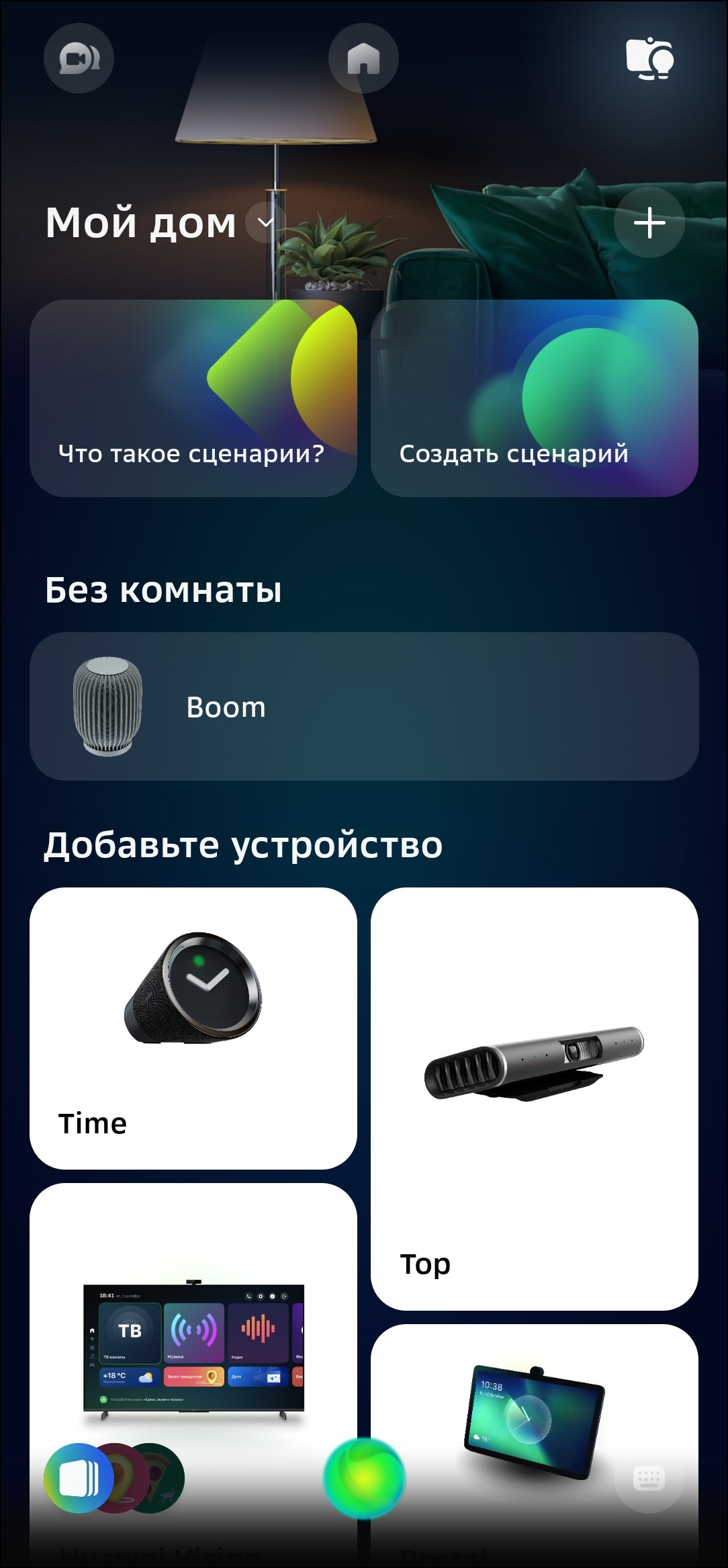Choose the TV device card
Screen dimensions: 728x1568
(193, 1350)
